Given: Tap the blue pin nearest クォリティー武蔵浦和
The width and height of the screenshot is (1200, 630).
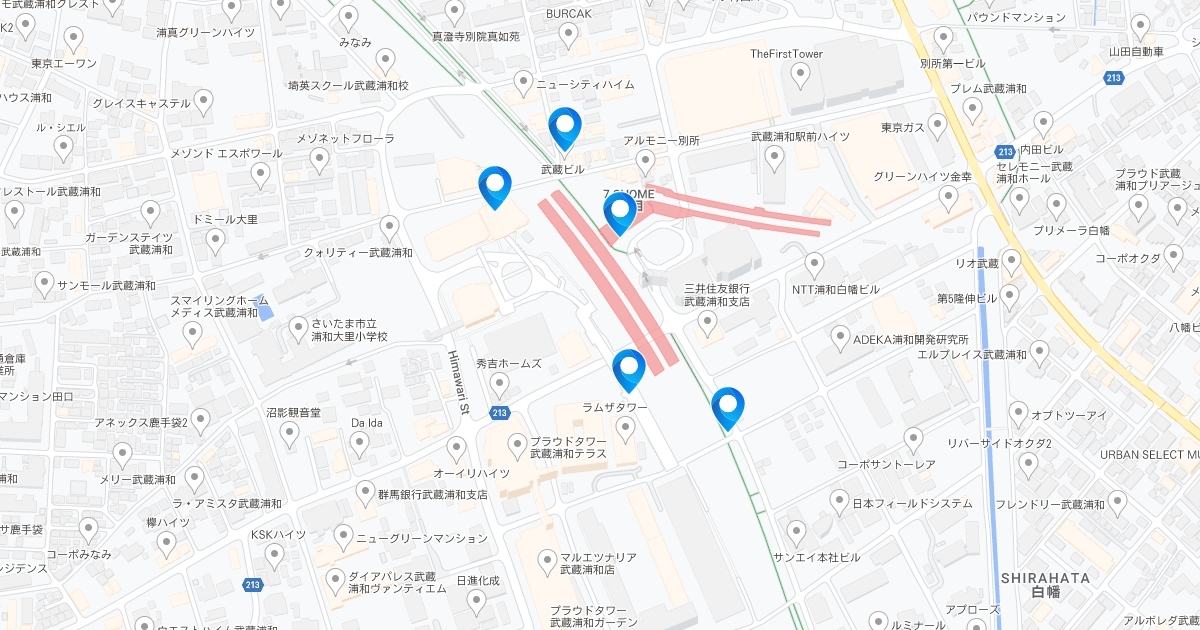Looking at the screenshot, I should 495,187.
